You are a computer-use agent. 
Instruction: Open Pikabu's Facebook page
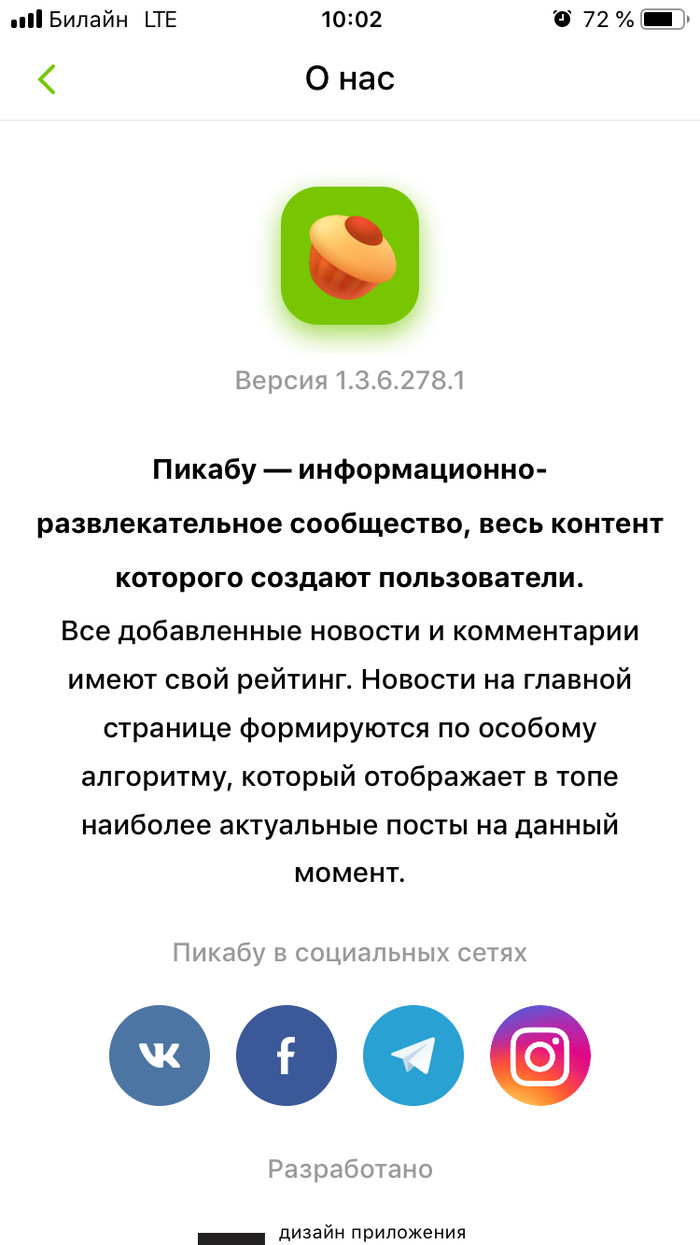point(286,1055)
